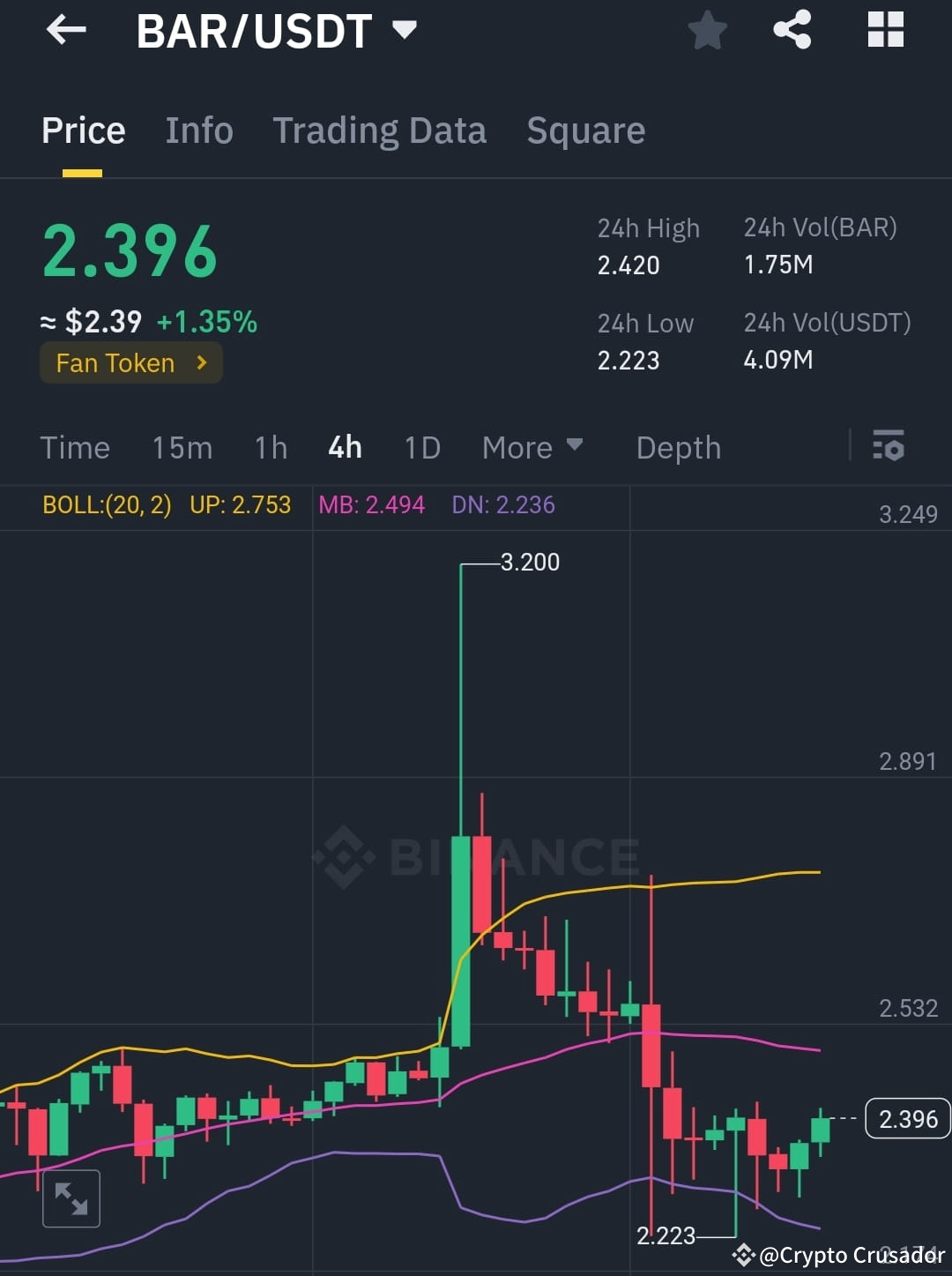Switch to the 1D candle interval
The width and height of the screenshot is (952, 1276).
pyautogui.click(x=421, y=447)
